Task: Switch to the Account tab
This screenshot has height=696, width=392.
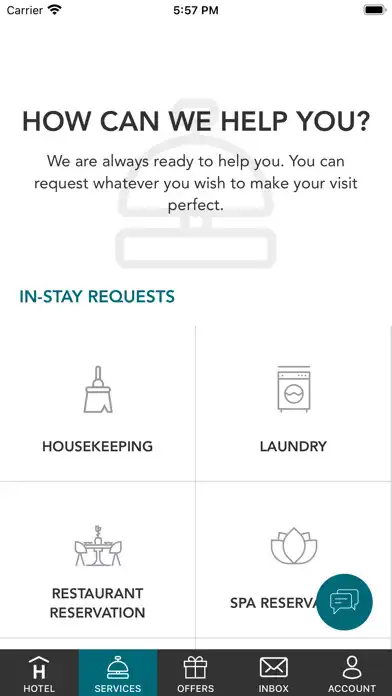Action: tap(352, 673)
